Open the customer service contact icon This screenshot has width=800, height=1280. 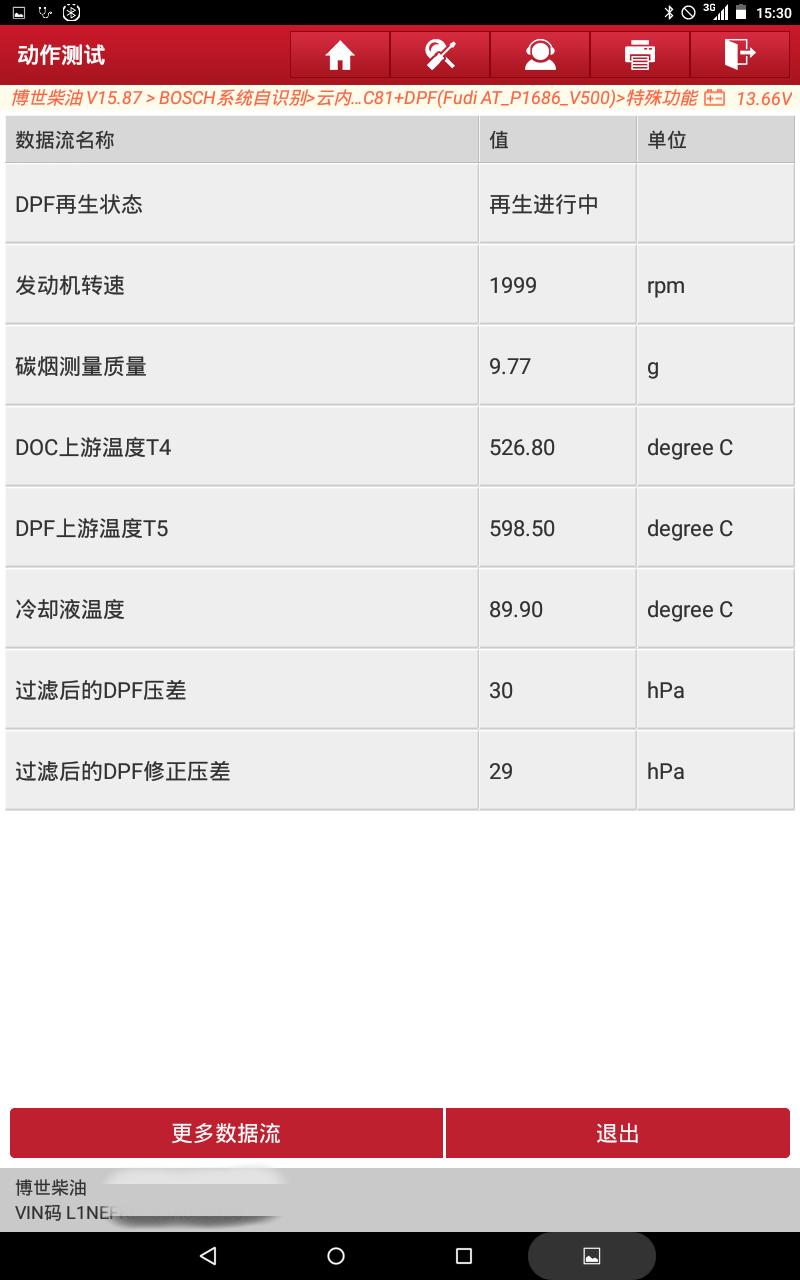539,55
